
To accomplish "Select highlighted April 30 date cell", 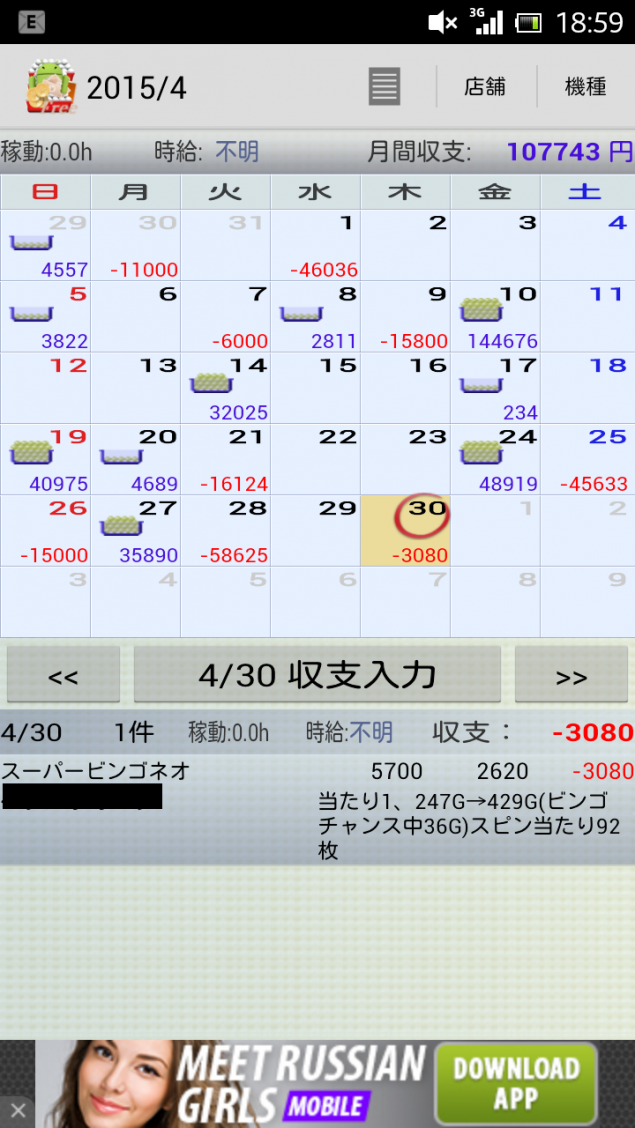I will tap(405, 531).
